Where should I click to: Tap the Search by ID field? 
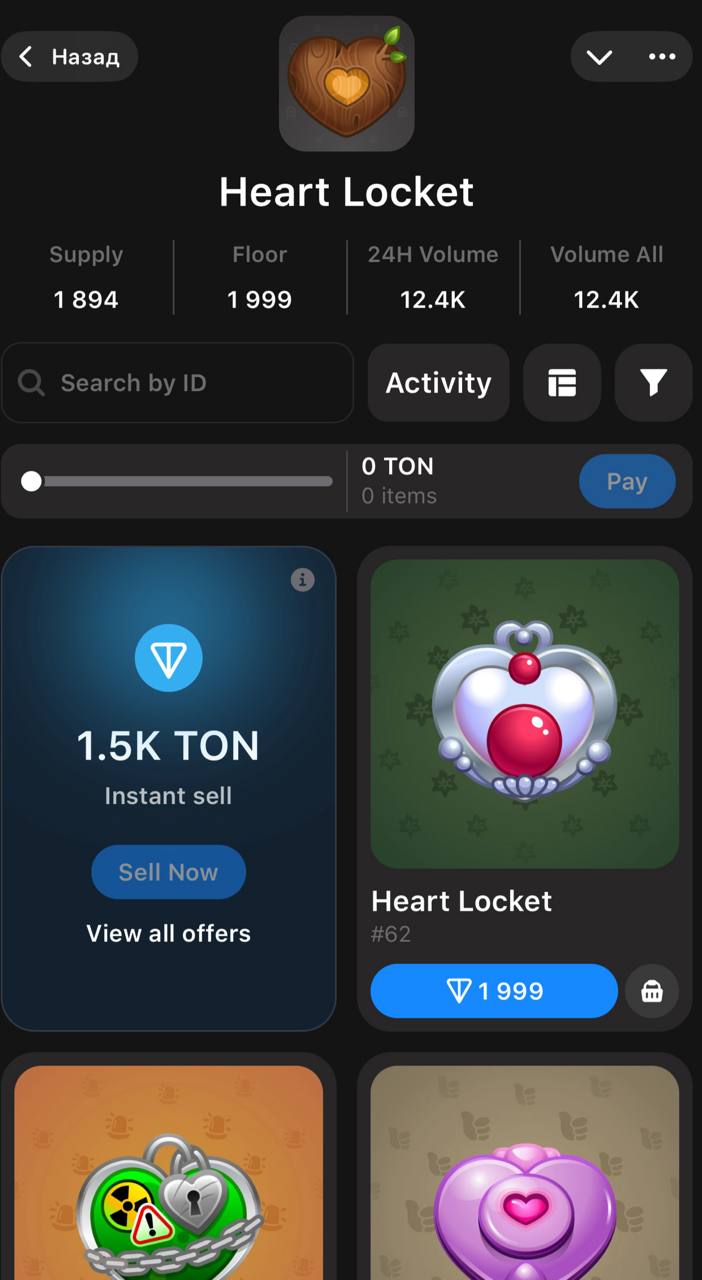(178, 383)
